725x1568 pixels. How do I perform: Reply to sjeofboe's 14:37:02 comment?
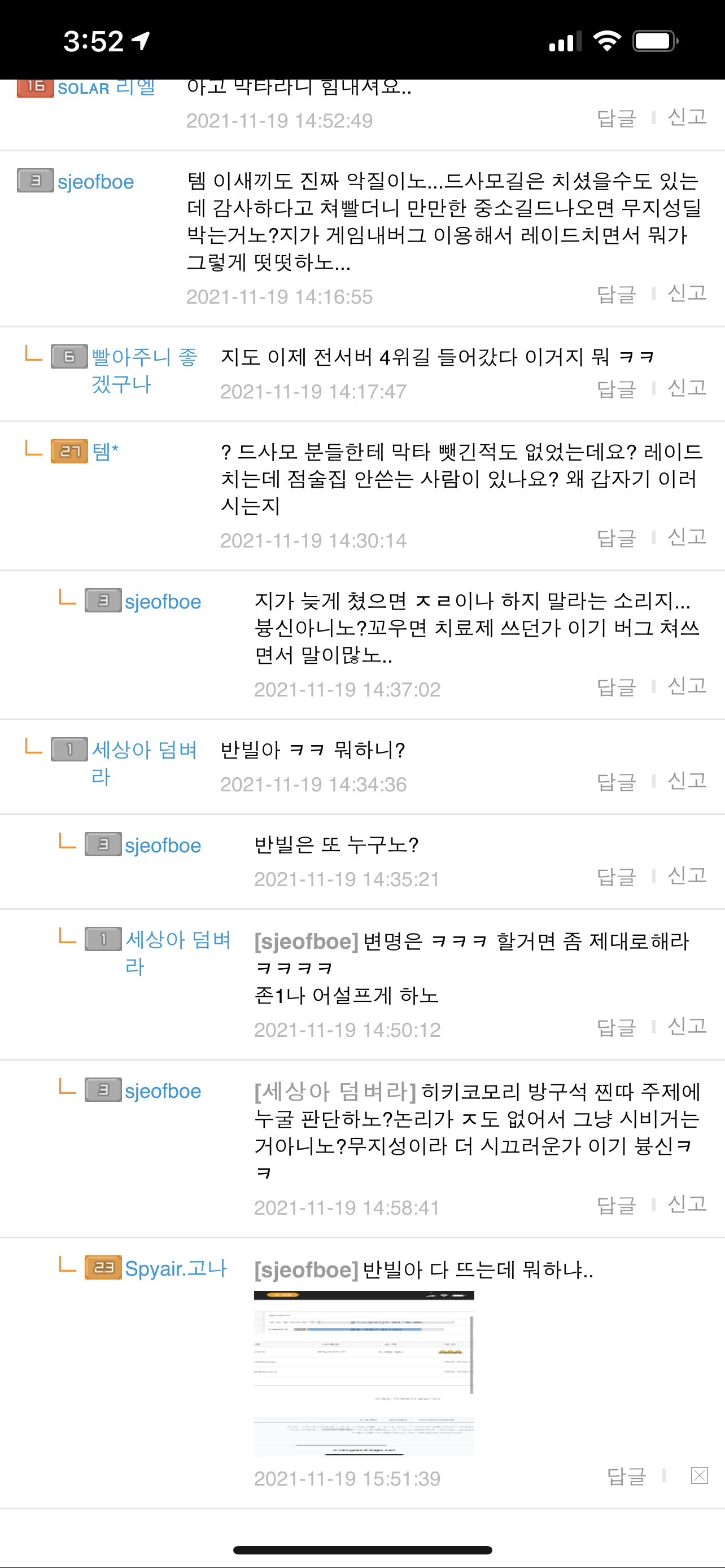616,687
